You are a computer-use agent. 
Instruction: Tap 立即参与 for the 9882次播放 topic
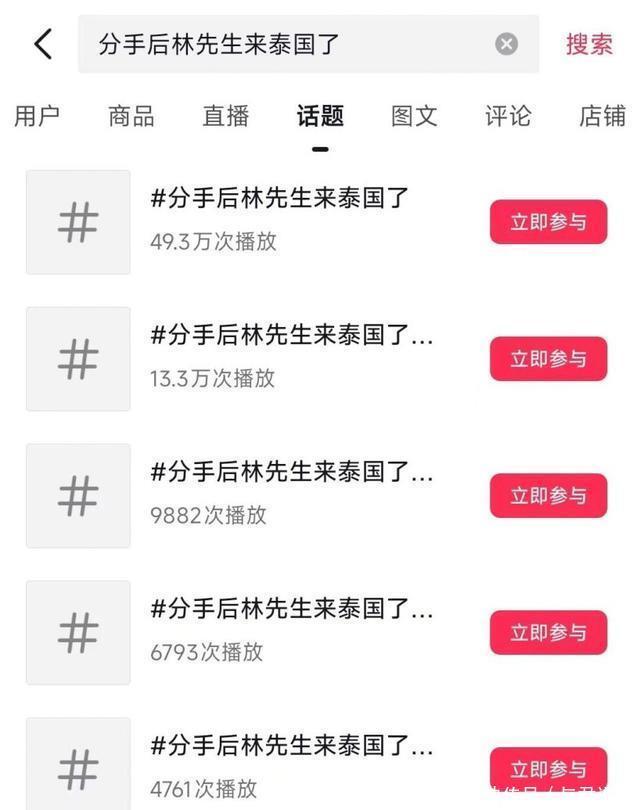(548, 496)
